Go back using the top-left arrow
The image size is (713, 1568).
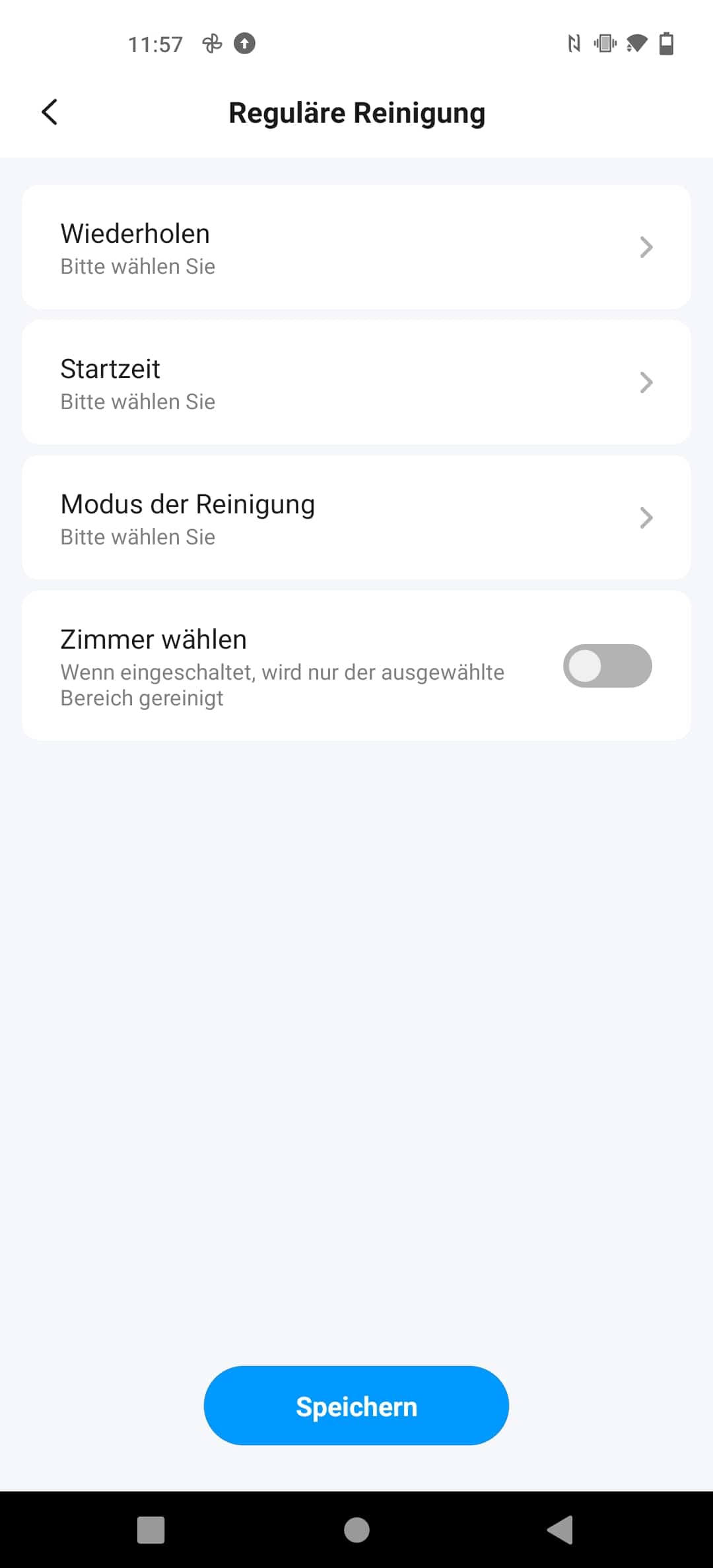point(50,112)
